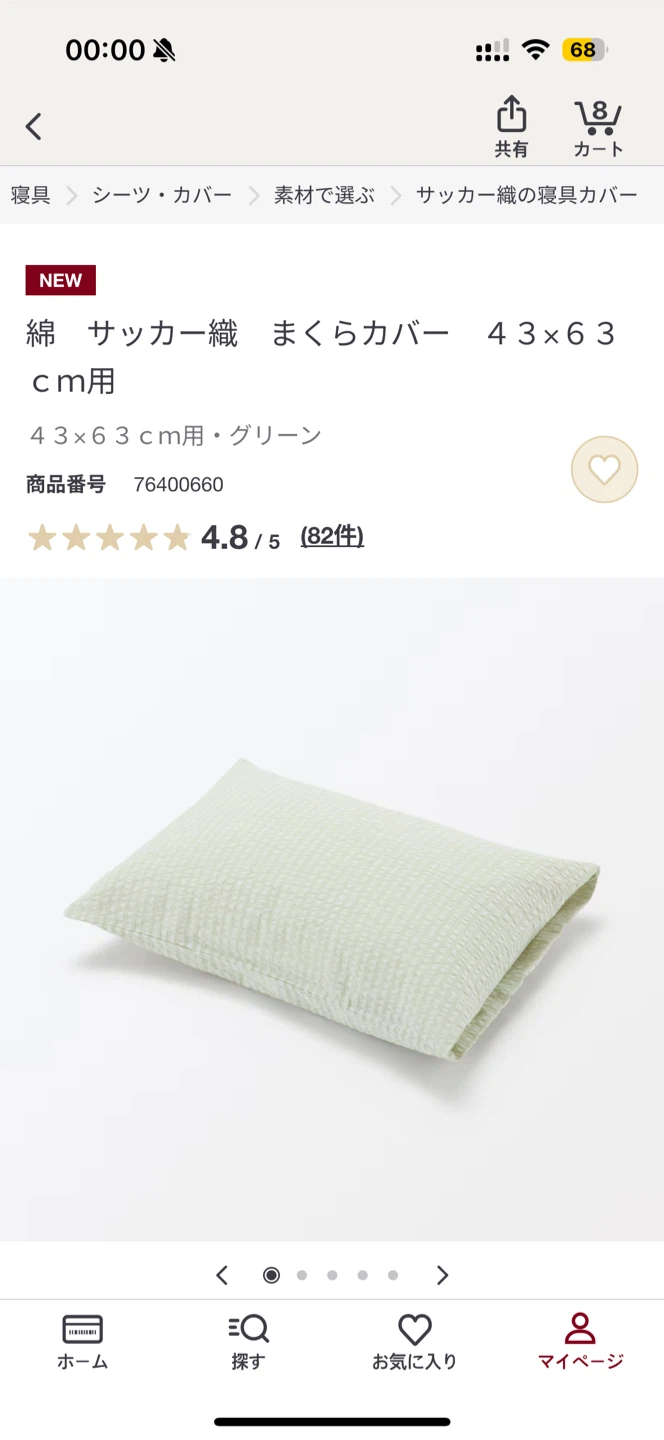
Task: Show next product image arrow
Action: click(442, 1275)
